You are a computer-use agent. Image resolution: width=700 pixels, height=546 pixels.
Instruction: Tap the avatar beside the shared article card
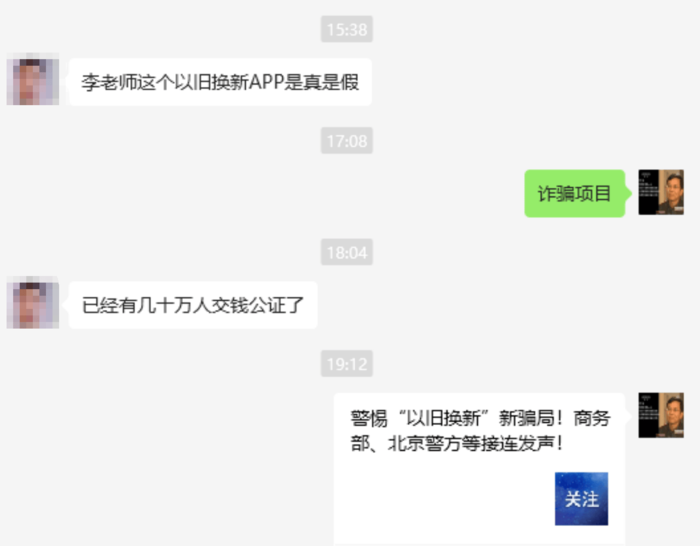(x=660, y=414)
